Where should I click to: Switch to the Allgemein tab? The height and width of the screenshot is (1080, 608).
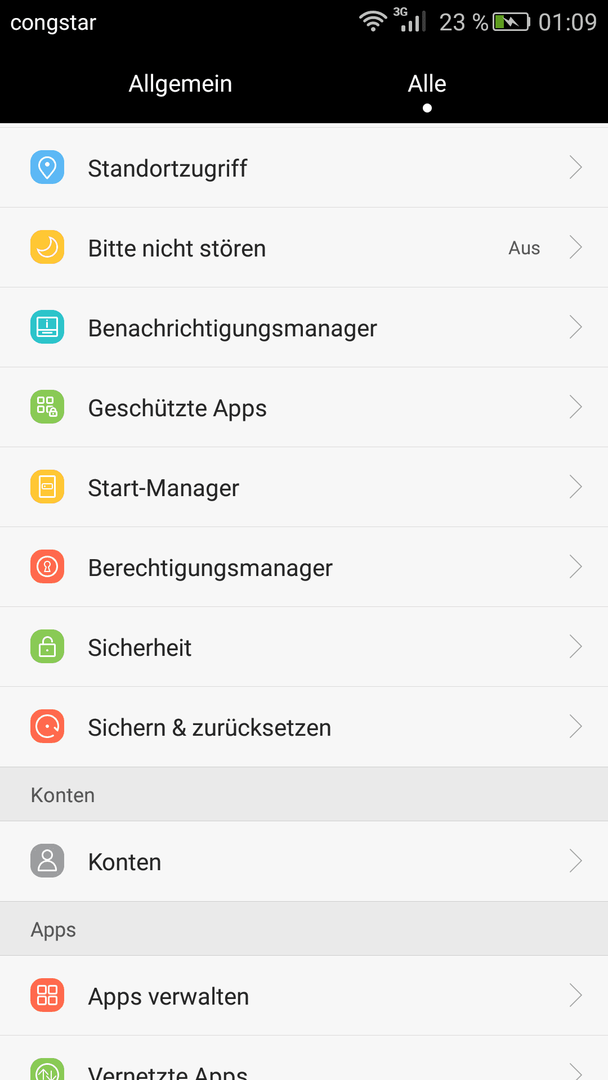pyautogui.click(x=180, y=84)
